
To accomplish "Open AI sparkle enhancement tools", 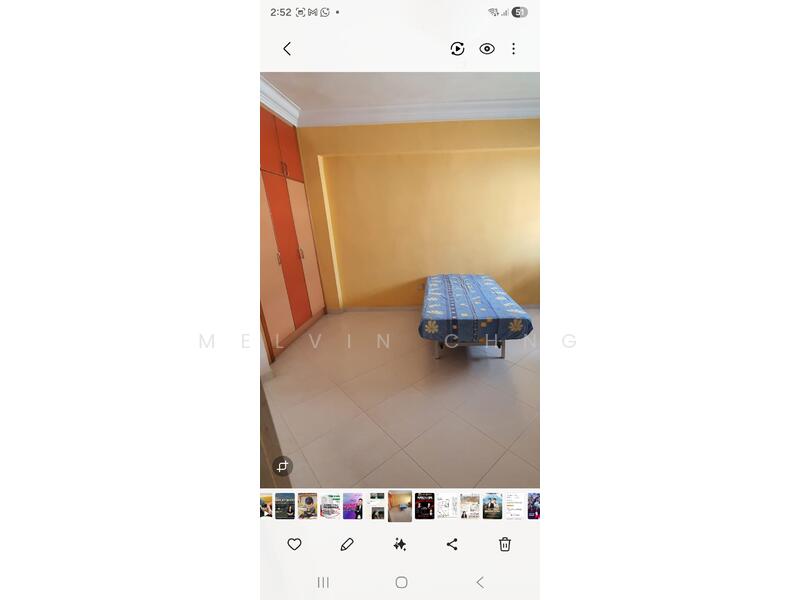I will pyautogui.click(x=400, y=544).
